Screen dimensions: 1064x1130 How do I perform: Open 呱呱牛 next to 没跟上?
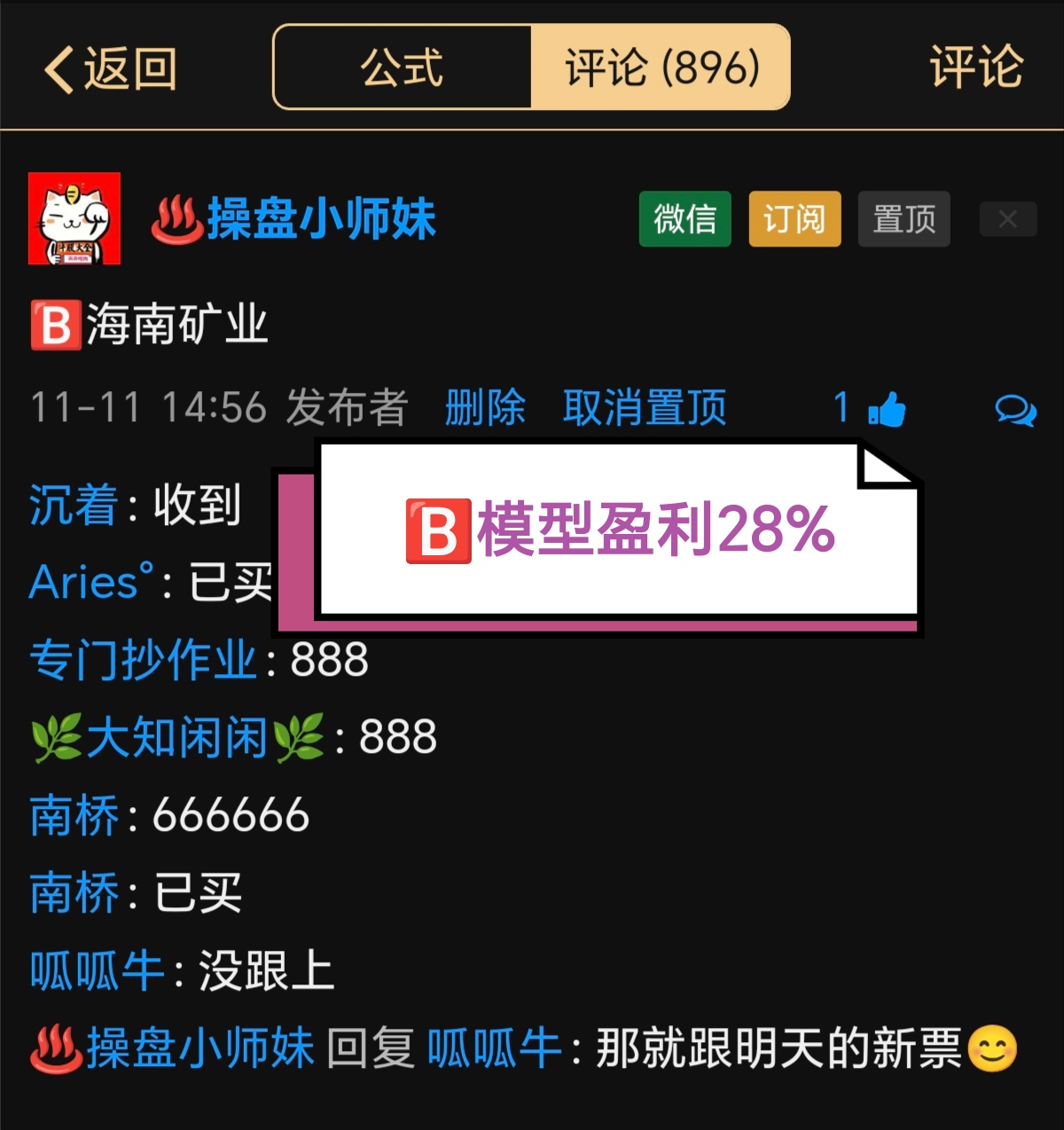[97, 970]
